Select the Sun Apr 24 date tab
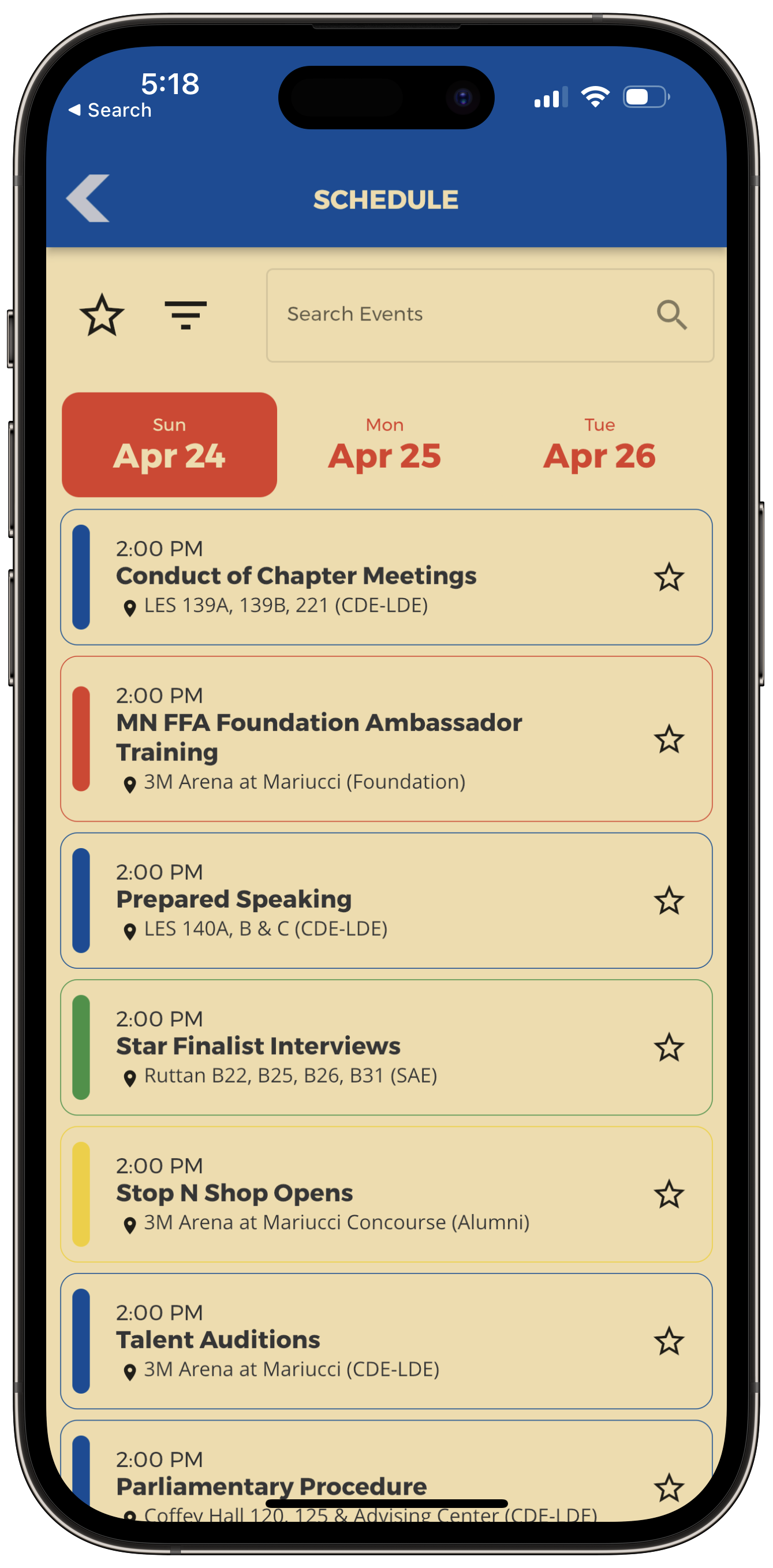Image resolution: width=773 pixels, height=1568 pixels. click(169, 445)
